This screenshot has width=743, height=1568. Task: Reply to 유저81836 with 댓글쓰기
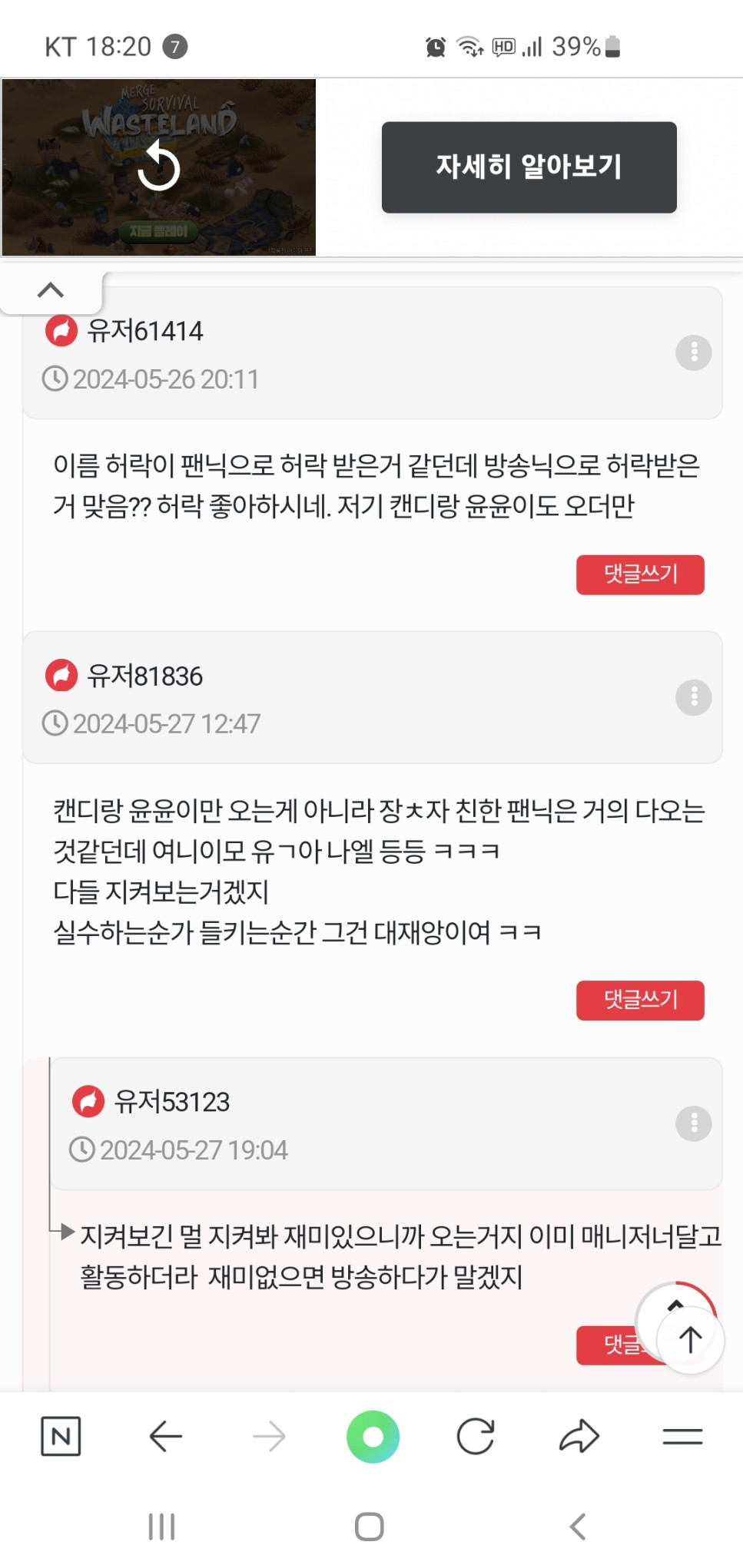tap(639, 1000)
